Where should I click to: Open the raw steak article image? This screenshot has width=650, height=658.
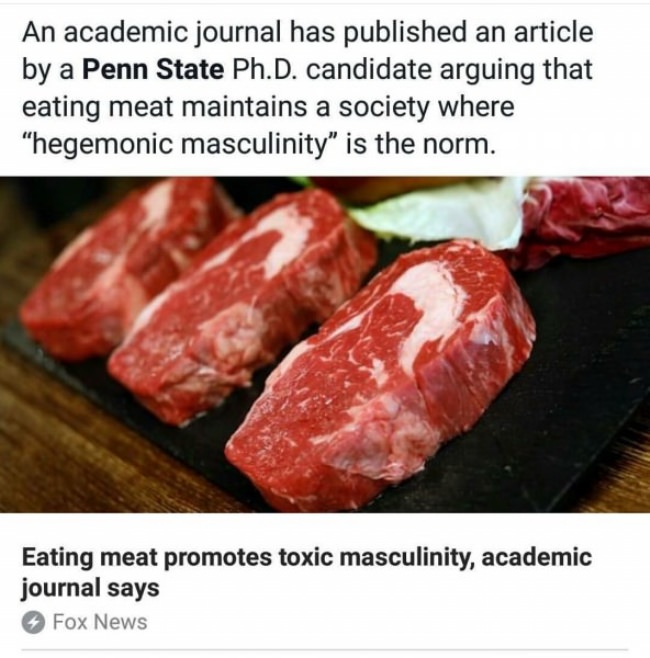point(325,345)
